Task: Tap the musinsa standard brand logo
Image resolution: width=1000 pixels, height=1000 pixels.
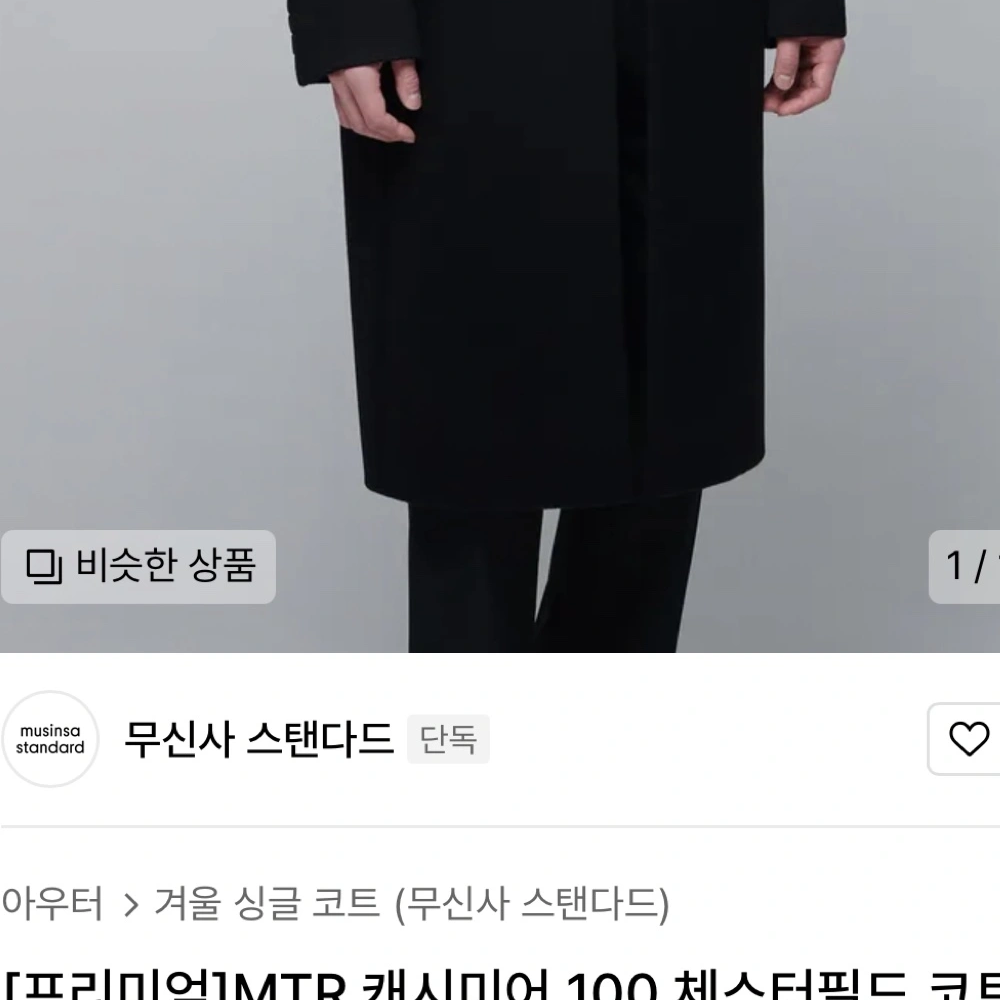Action: pos(50,740)
